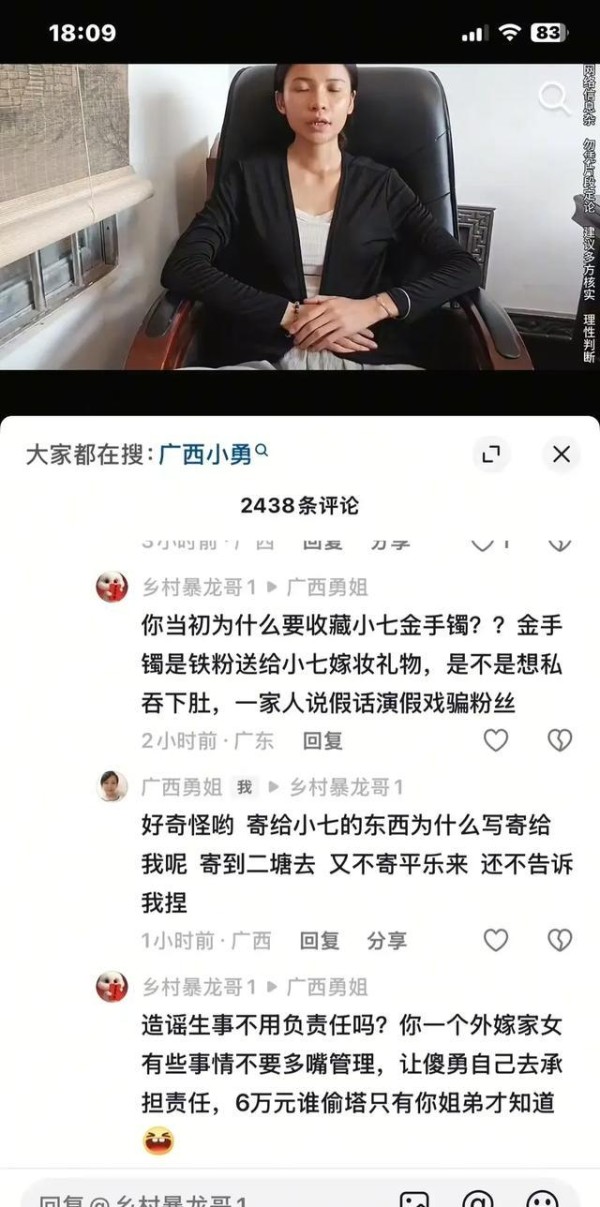Share 广西勇姐's 好奇怪哟 comment

tap(387, 941)
